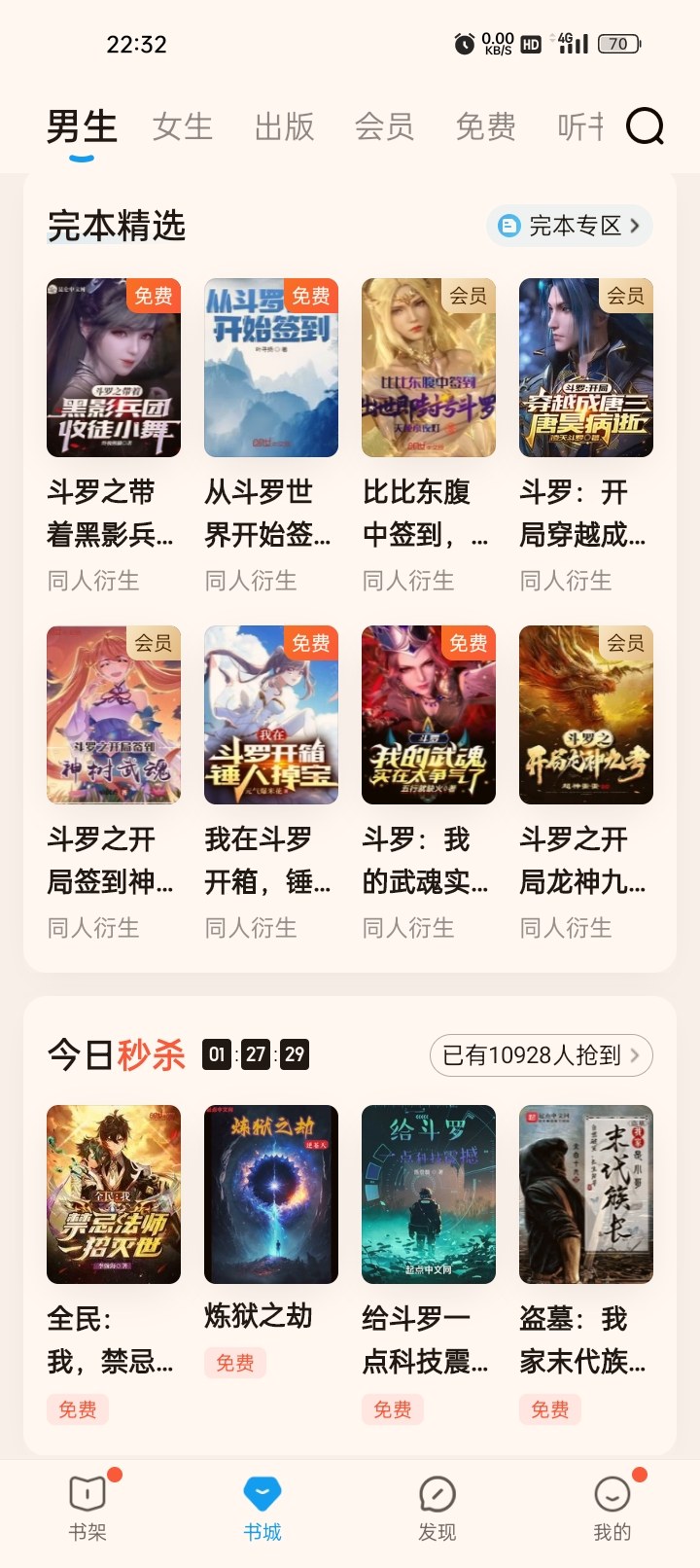The image size is (700, 1568).
Task: View the novel 我在斗罗开箱，锤人掉宝
Action: coord(271,715)
